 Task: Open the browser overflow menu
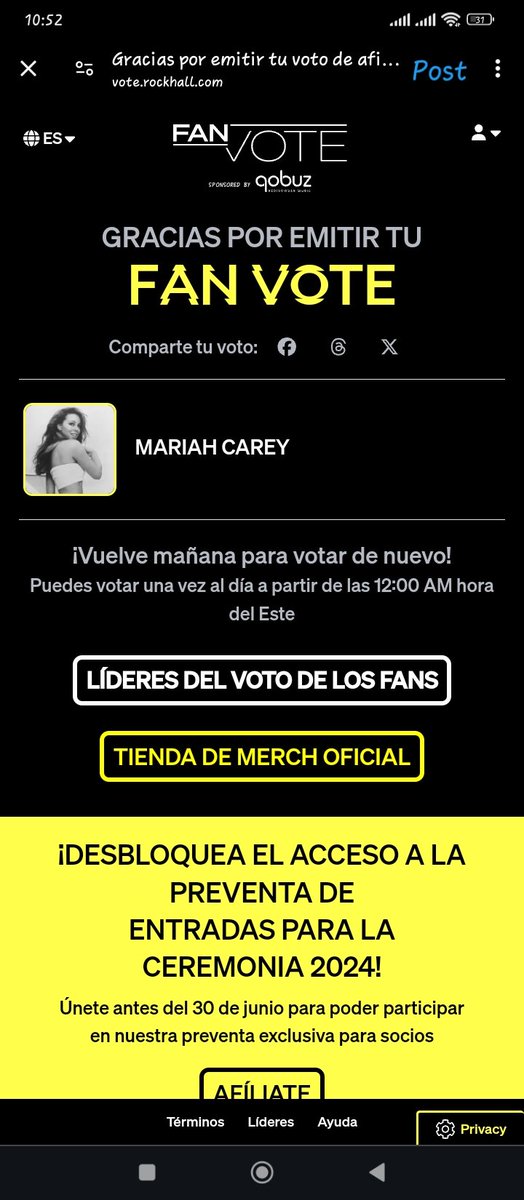(497, 69)
